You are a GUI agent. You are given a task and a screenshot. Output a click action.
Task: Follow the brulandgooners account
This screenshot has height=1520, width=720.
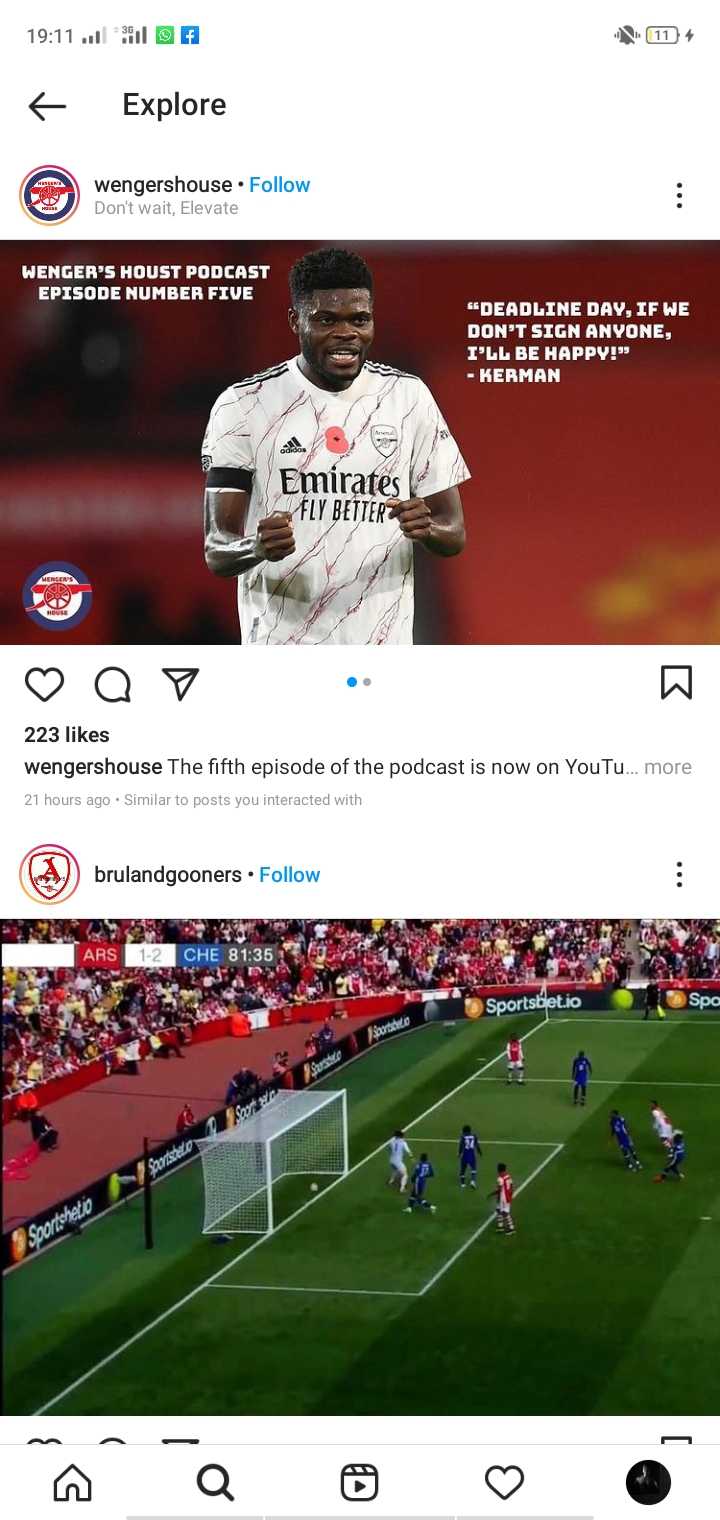pyautogui.click(x=289, y=875)
